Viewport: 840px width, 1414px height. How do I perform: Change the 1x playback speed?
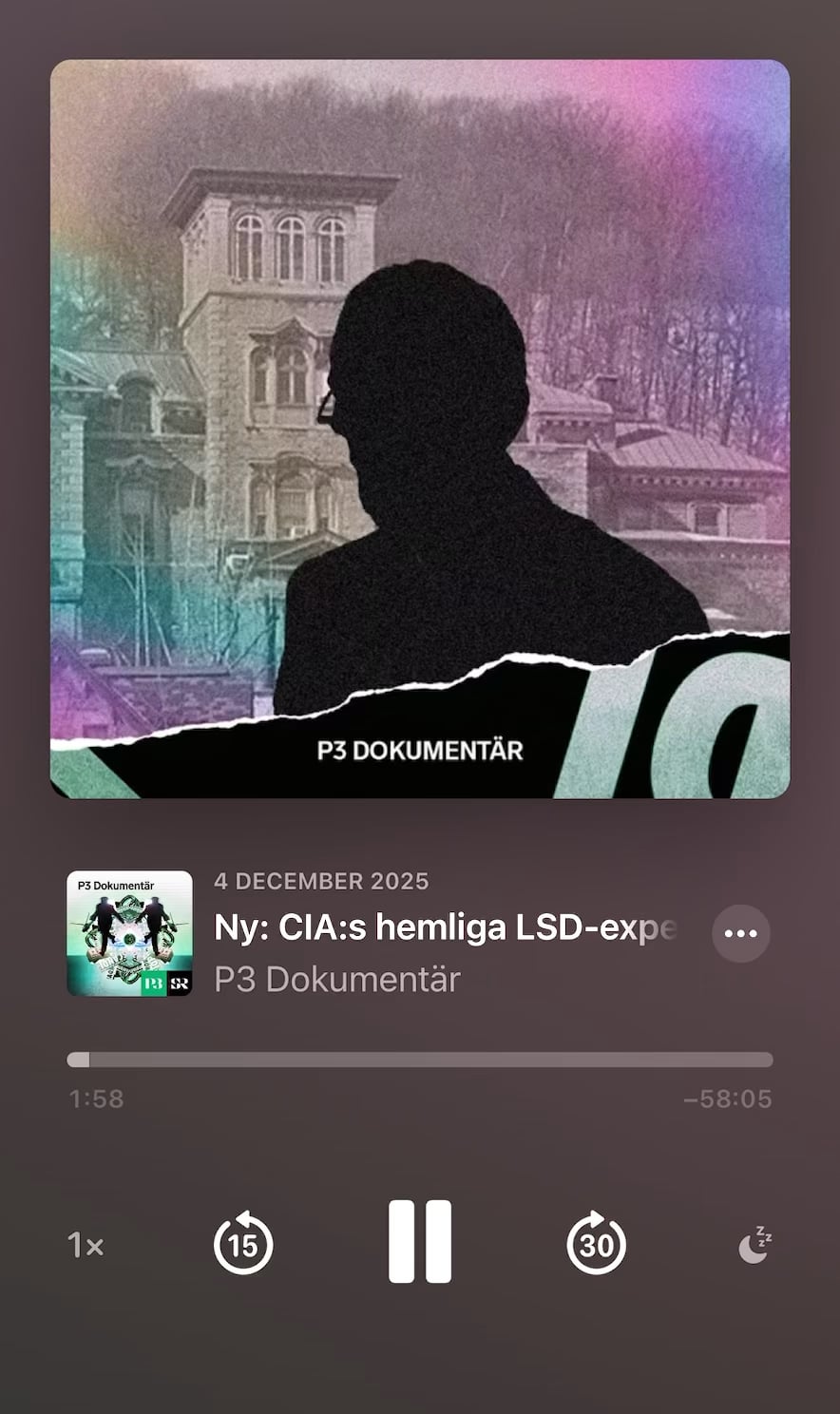pos(86,1245)
